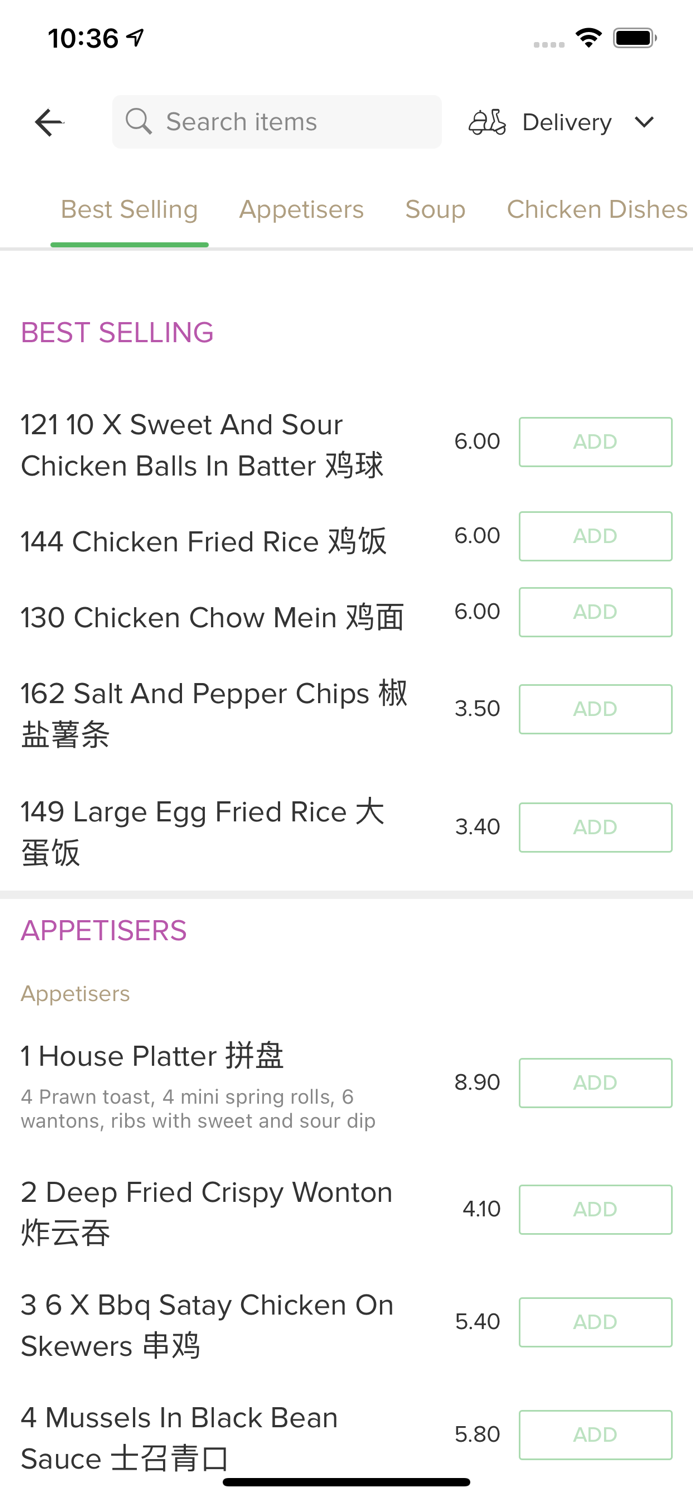Select the Best Selling tab

click(x=129, y=209)
